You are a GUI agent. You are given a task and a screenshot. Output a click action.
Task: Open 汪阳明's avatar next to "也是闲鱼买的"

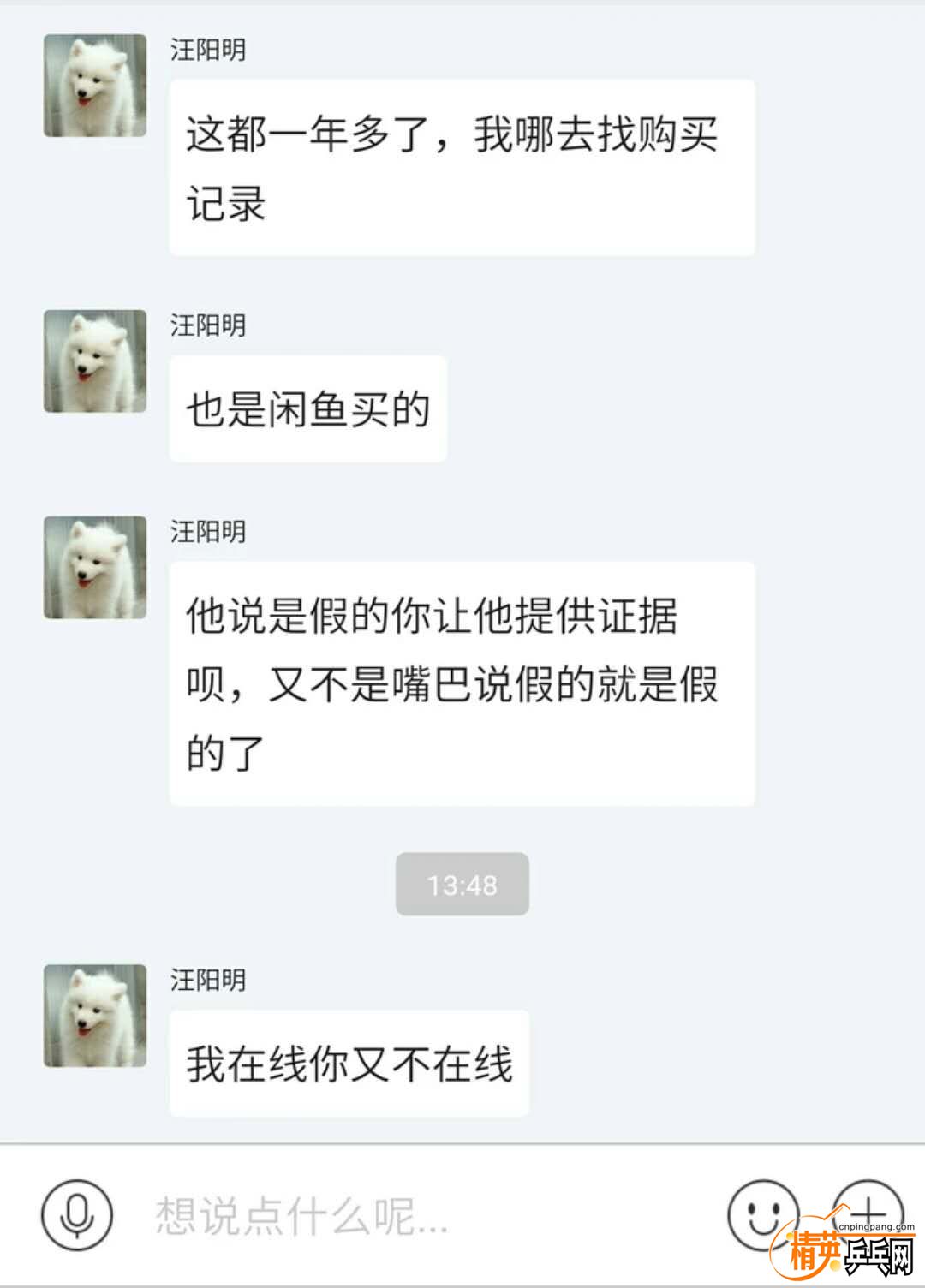tap(95, 361)
